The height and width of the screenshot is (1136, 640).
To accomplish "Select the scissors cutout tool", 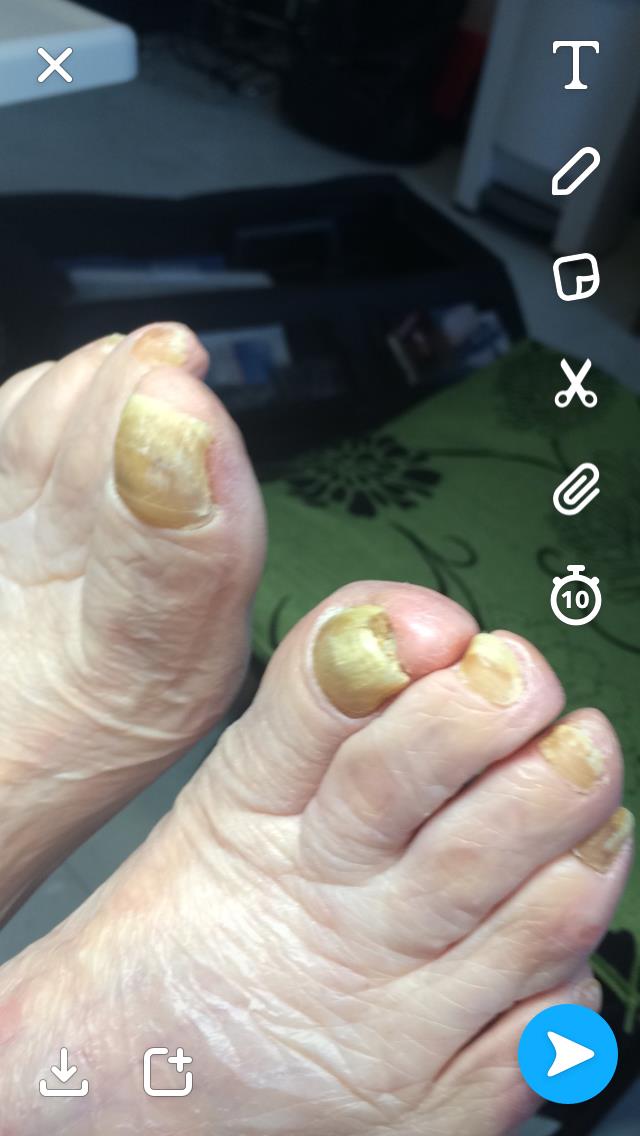I will point(576,383).
